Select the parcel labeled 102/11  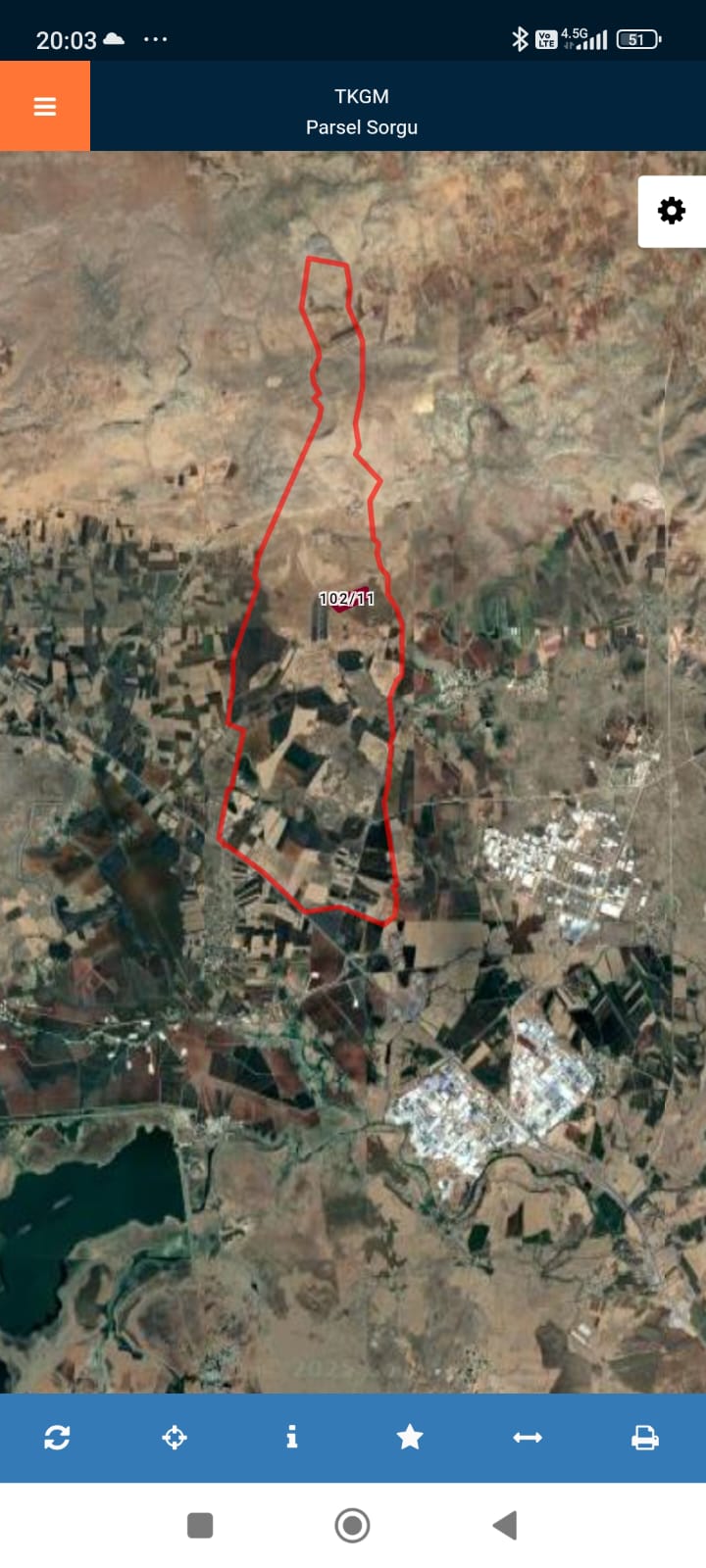pos(347,599)
